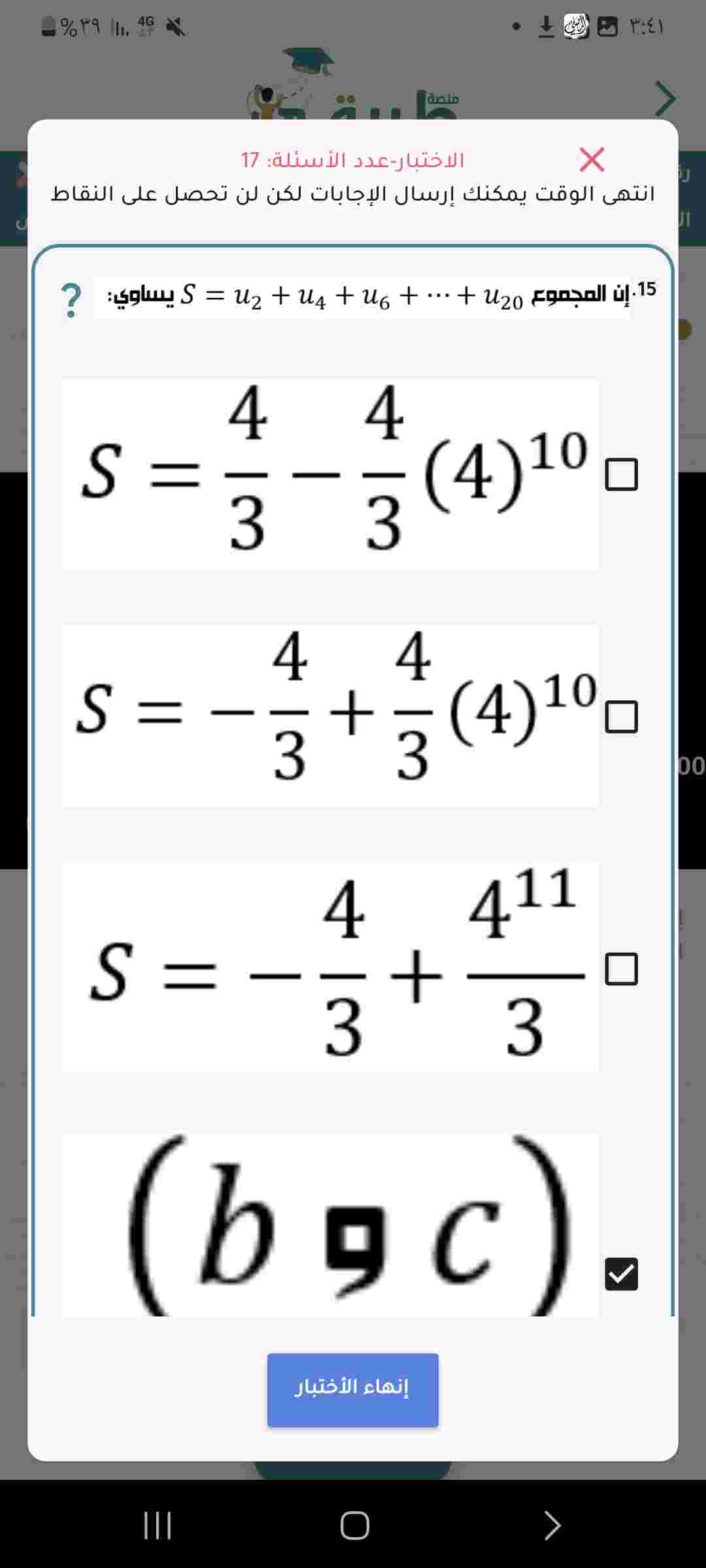This screenshot has height=1568, width=706.
Task: Open the recent apps view
Action: pos(158,1526)
